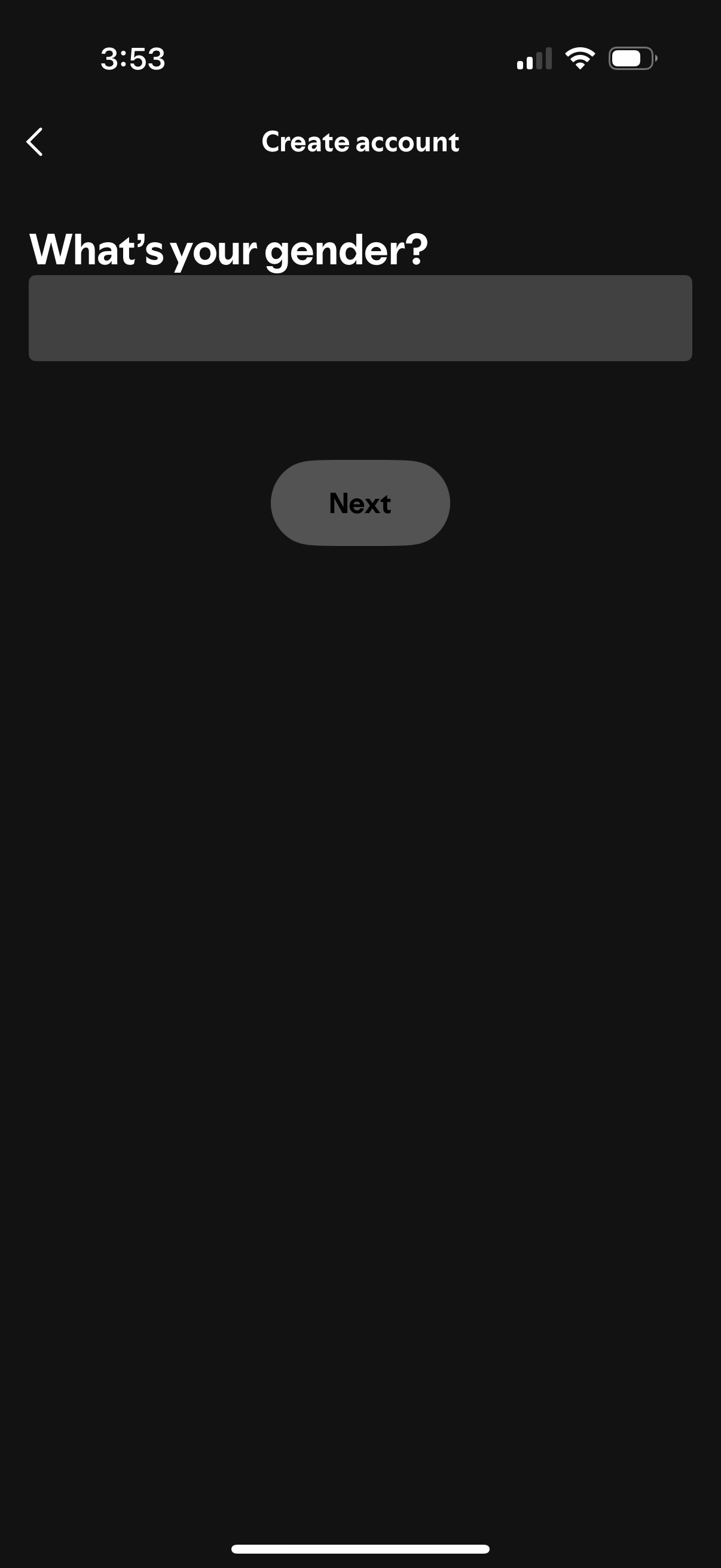The width and height of the screenshot is (721, 1568).
Task: Select the back navigation arrow to return
Action: 35,141
